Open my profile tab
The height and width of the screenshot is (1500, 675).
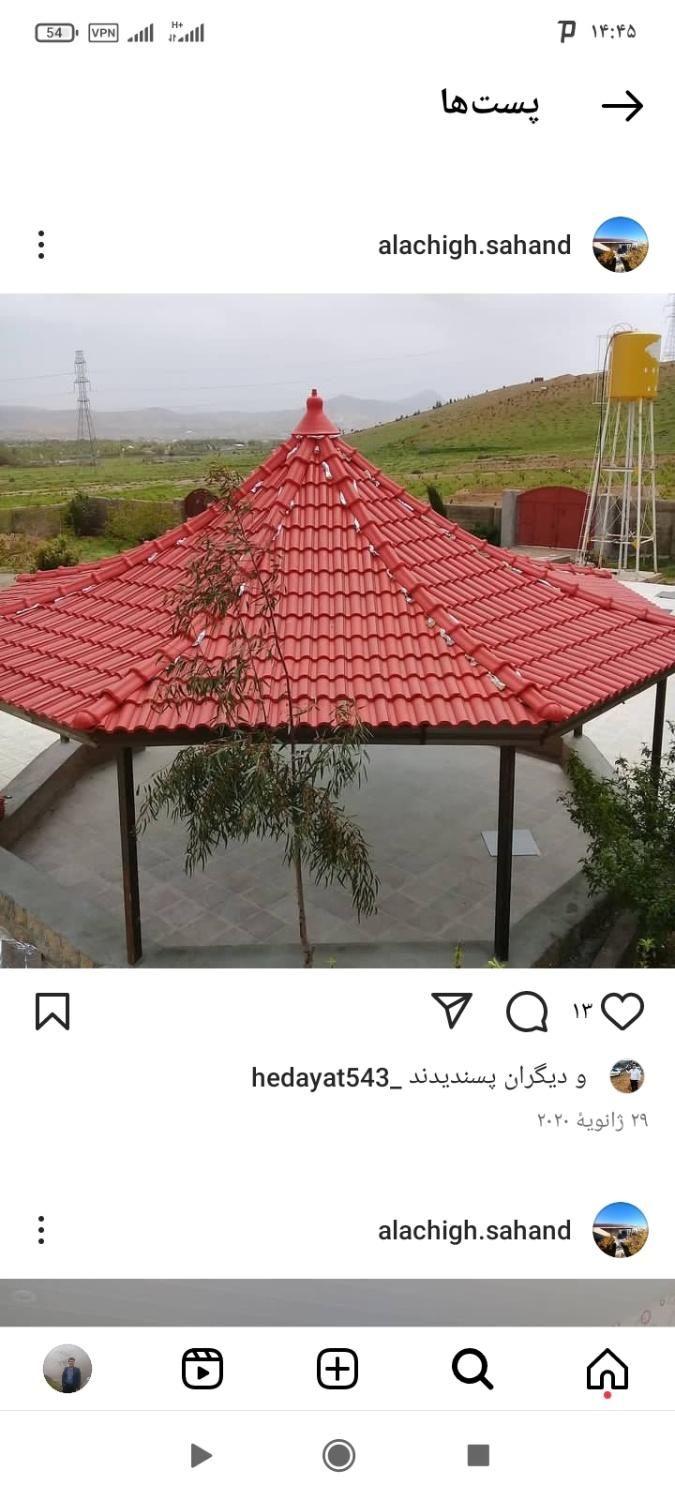(x=67, y=1369)
